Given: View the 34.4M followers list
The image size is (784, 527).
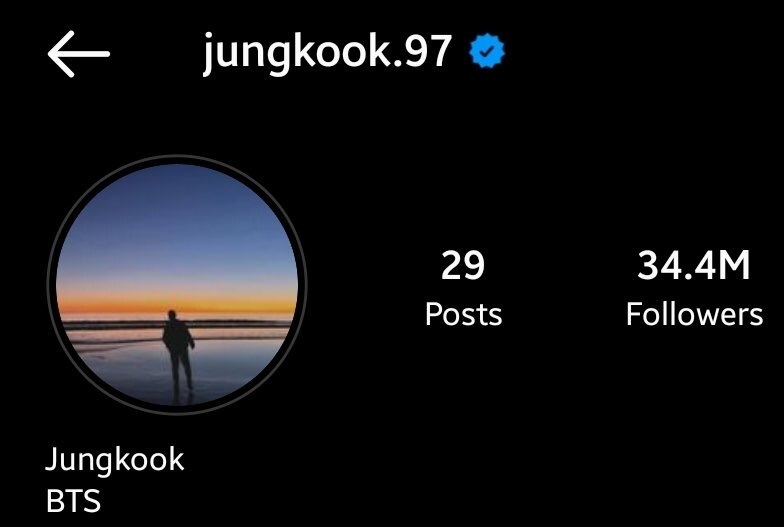Looking at the screenshot, I should [x=694, y=289].
